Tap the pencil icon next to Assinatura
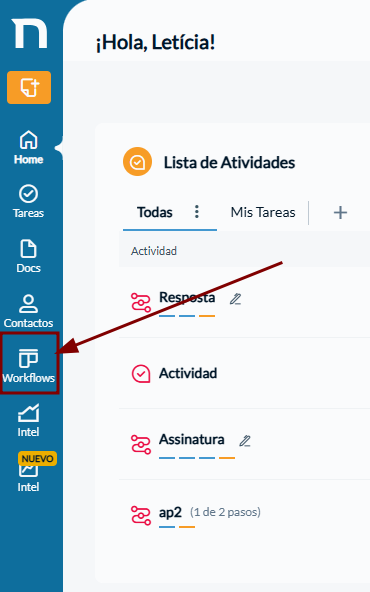This screenshot has height=592, width=370. click(245, 441)
